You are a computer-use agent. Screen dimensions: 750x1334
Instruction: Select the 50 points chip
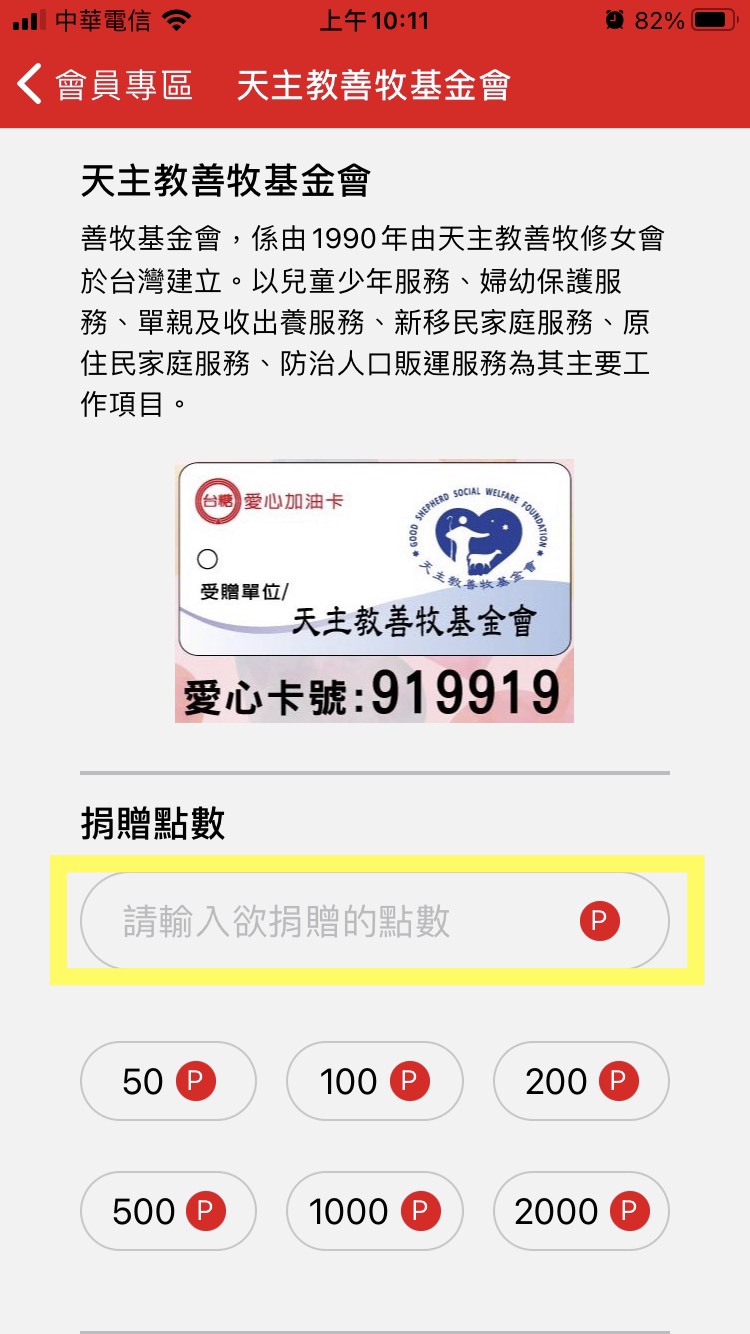(x=168, y=1081)
